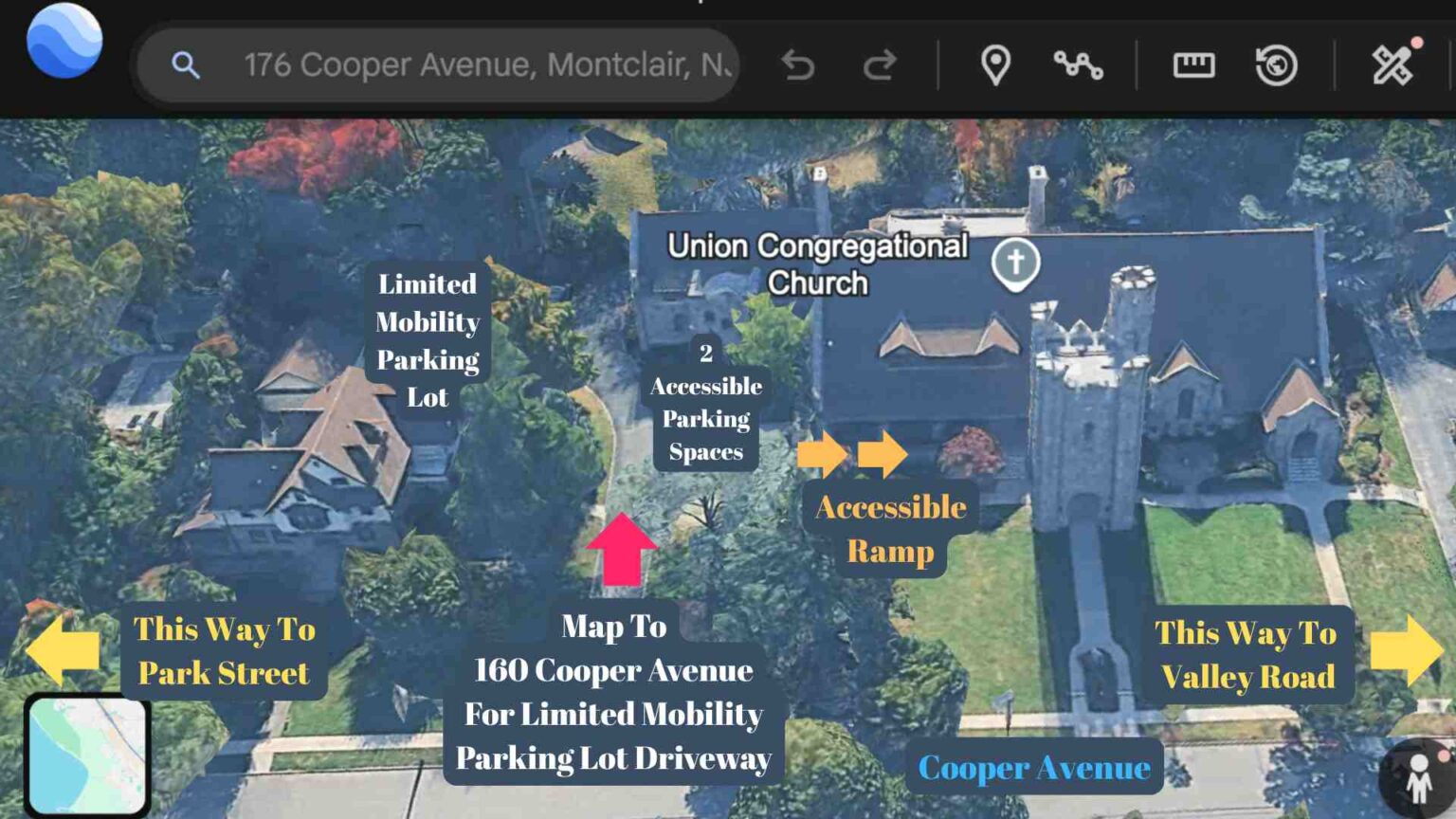Select the Union Congregational Church place marker
This screenshot has height=819, width=1456.
pyautogui.click(x=1015, y=263)
